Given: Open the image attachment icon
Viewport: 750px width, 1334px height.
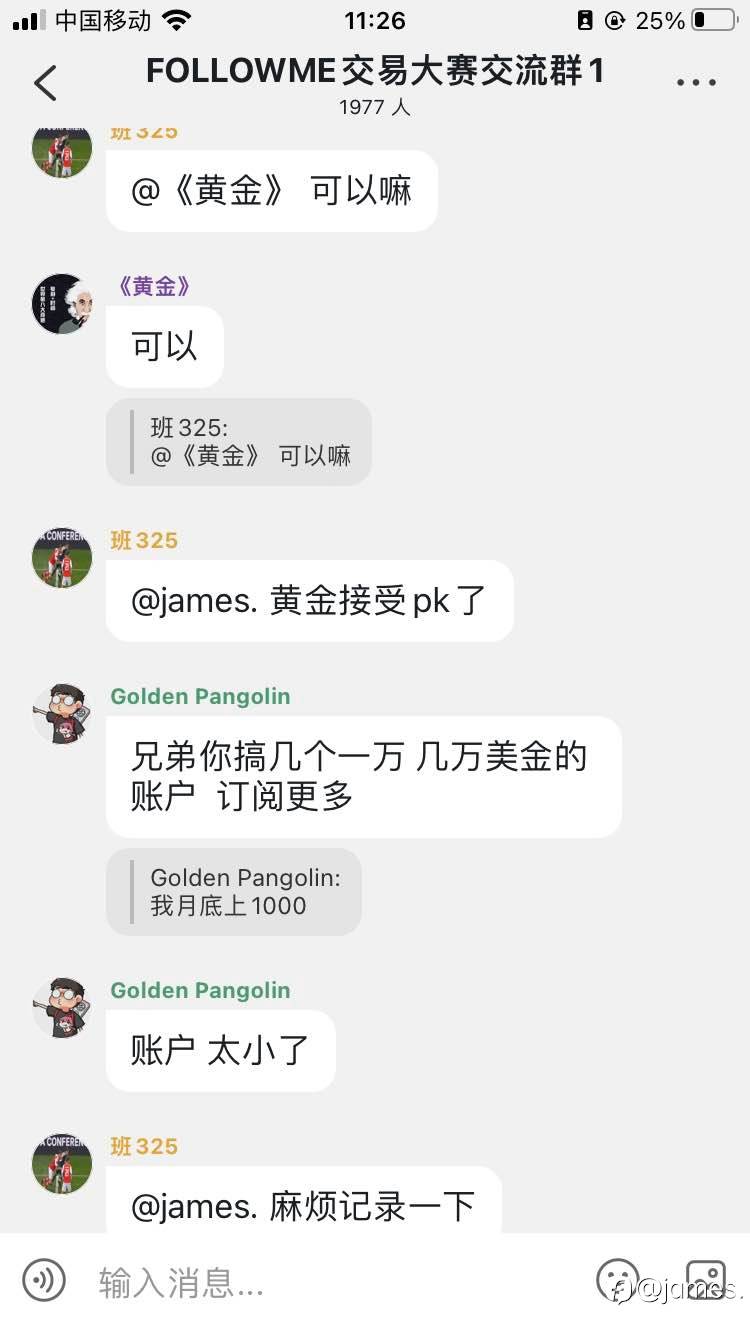Looking at the screenshot, I should (x=705, y=1280).
